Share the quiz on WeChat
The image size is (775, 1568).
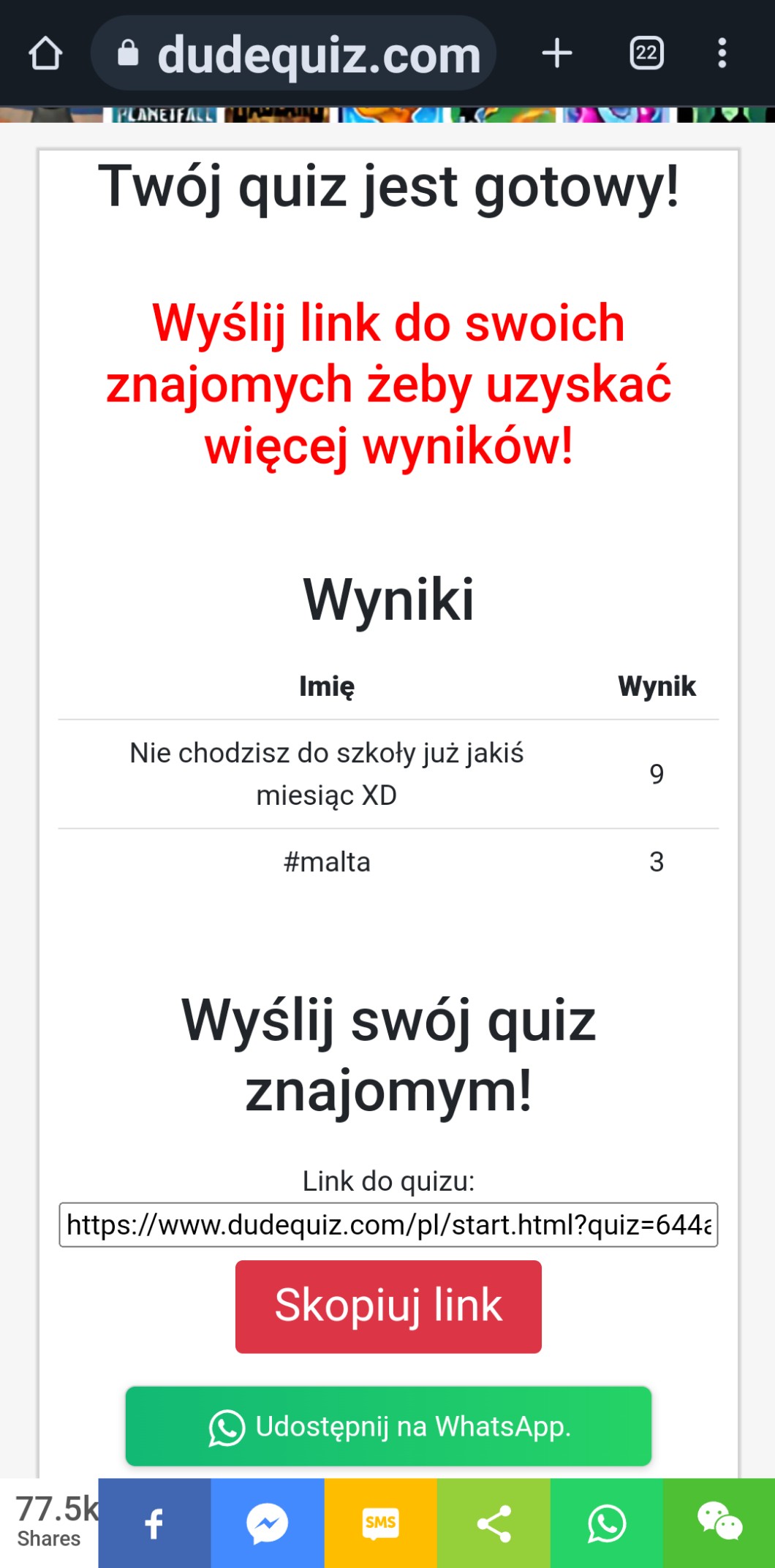point(719,1523)
